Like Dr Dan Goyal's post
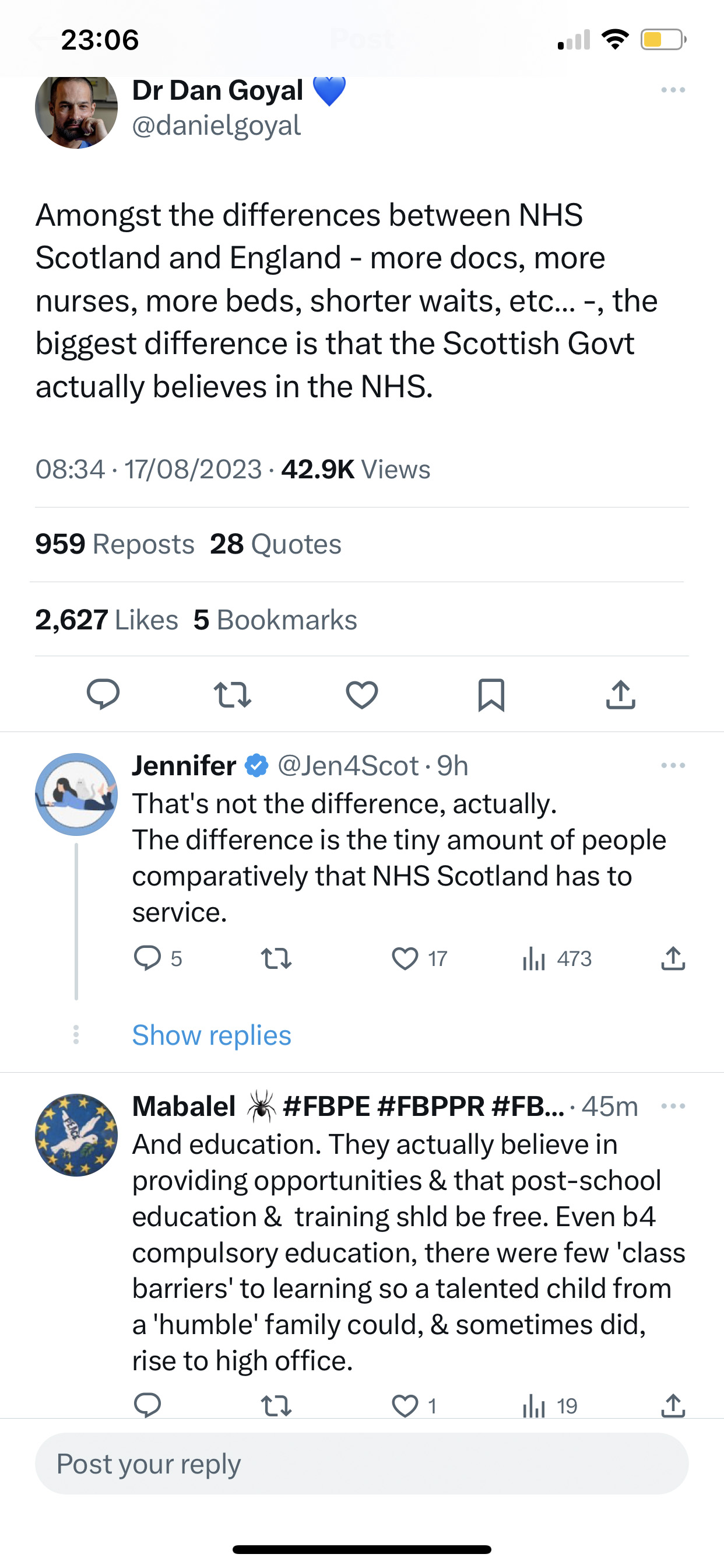The width and height of the screenshot is (724, 1568). (x=362, y=695)
